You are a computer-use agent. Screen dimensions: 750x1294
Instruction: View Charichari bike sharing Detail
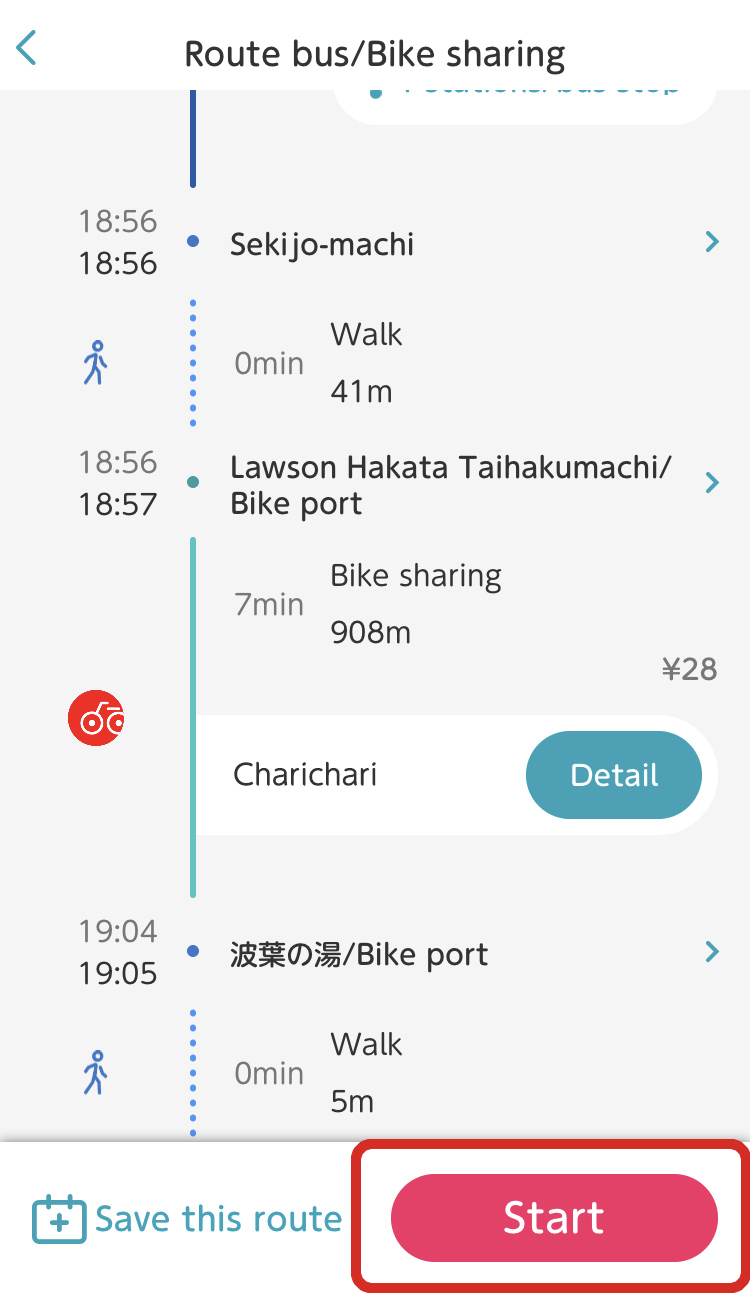(x=614, y=775)
